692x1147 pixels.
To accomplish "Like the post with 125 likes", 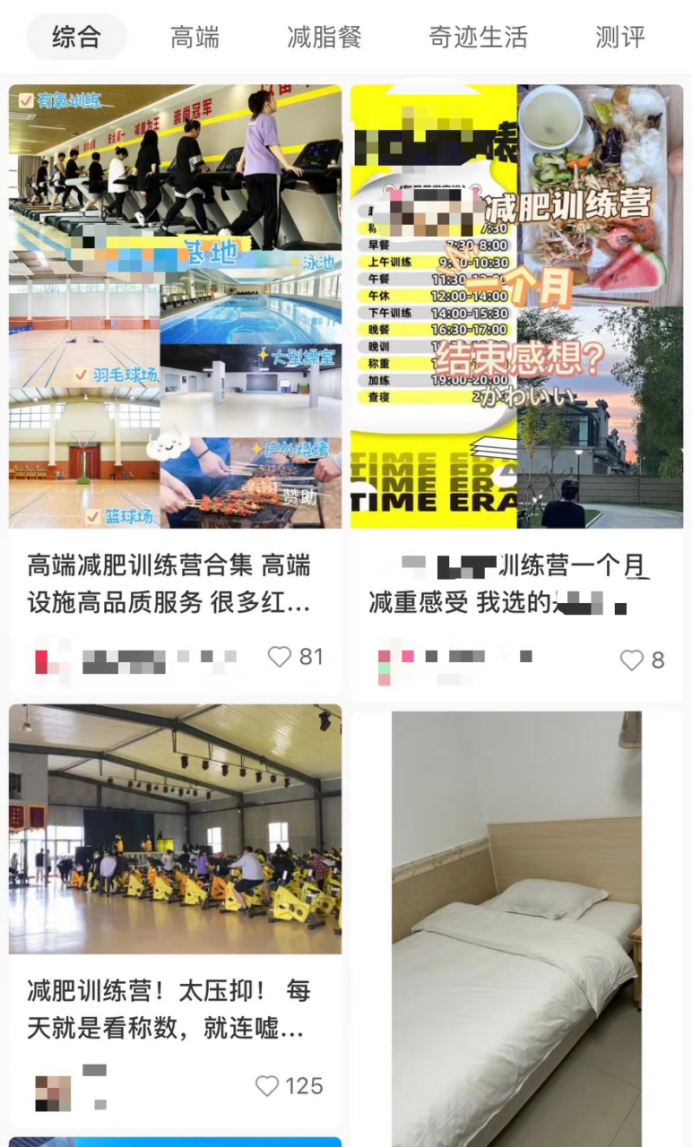I will click(x=267, y=1086).
